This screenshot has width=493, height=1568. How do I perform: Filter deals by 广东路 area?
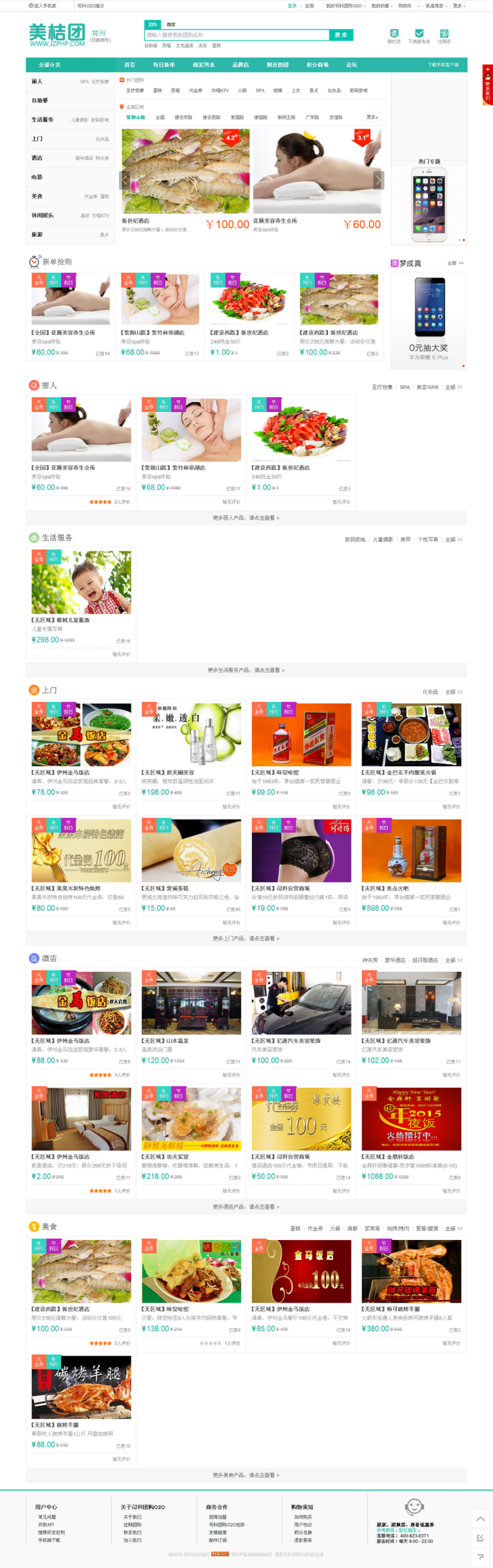[x=312, y=118]
